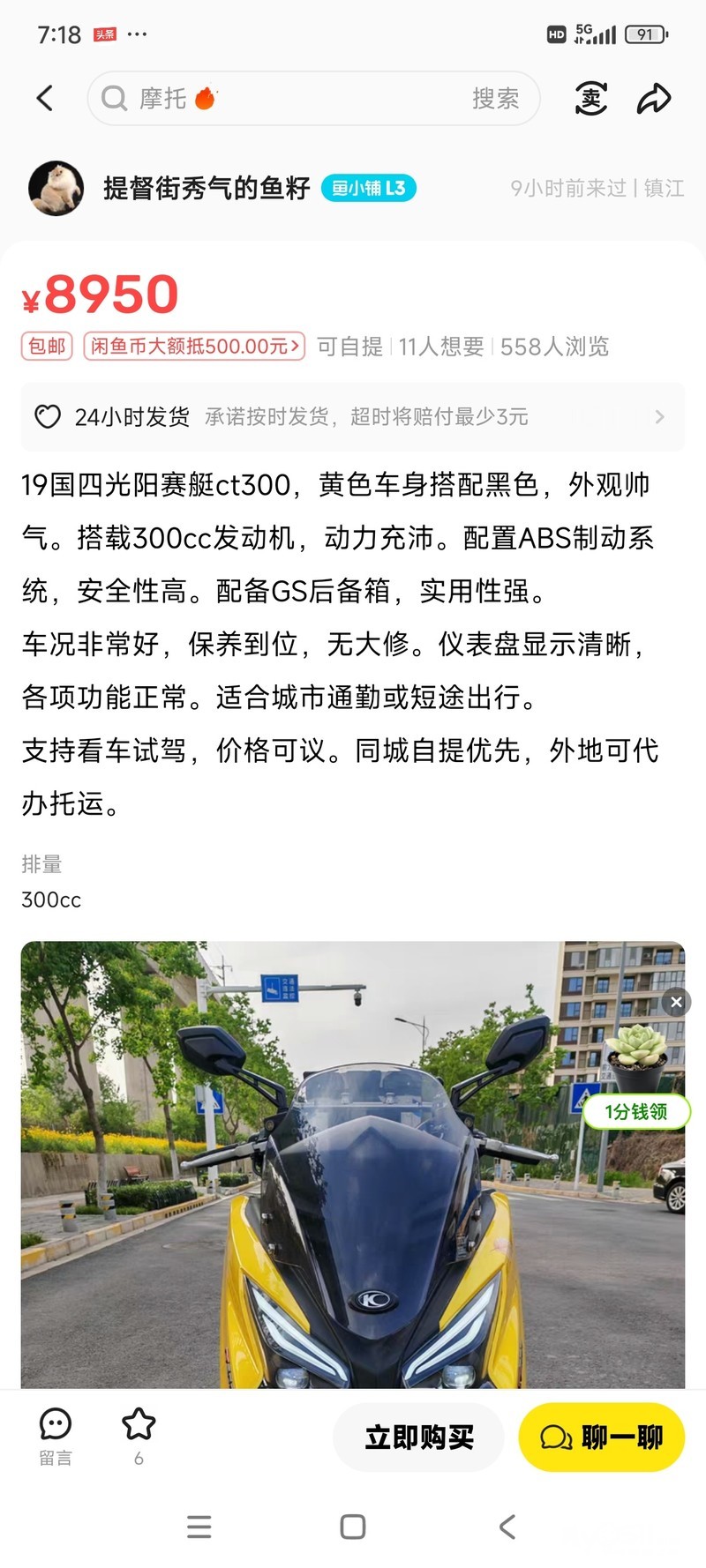
Task: Chat with seller via 聊一聊
Action: point(602,1437)
